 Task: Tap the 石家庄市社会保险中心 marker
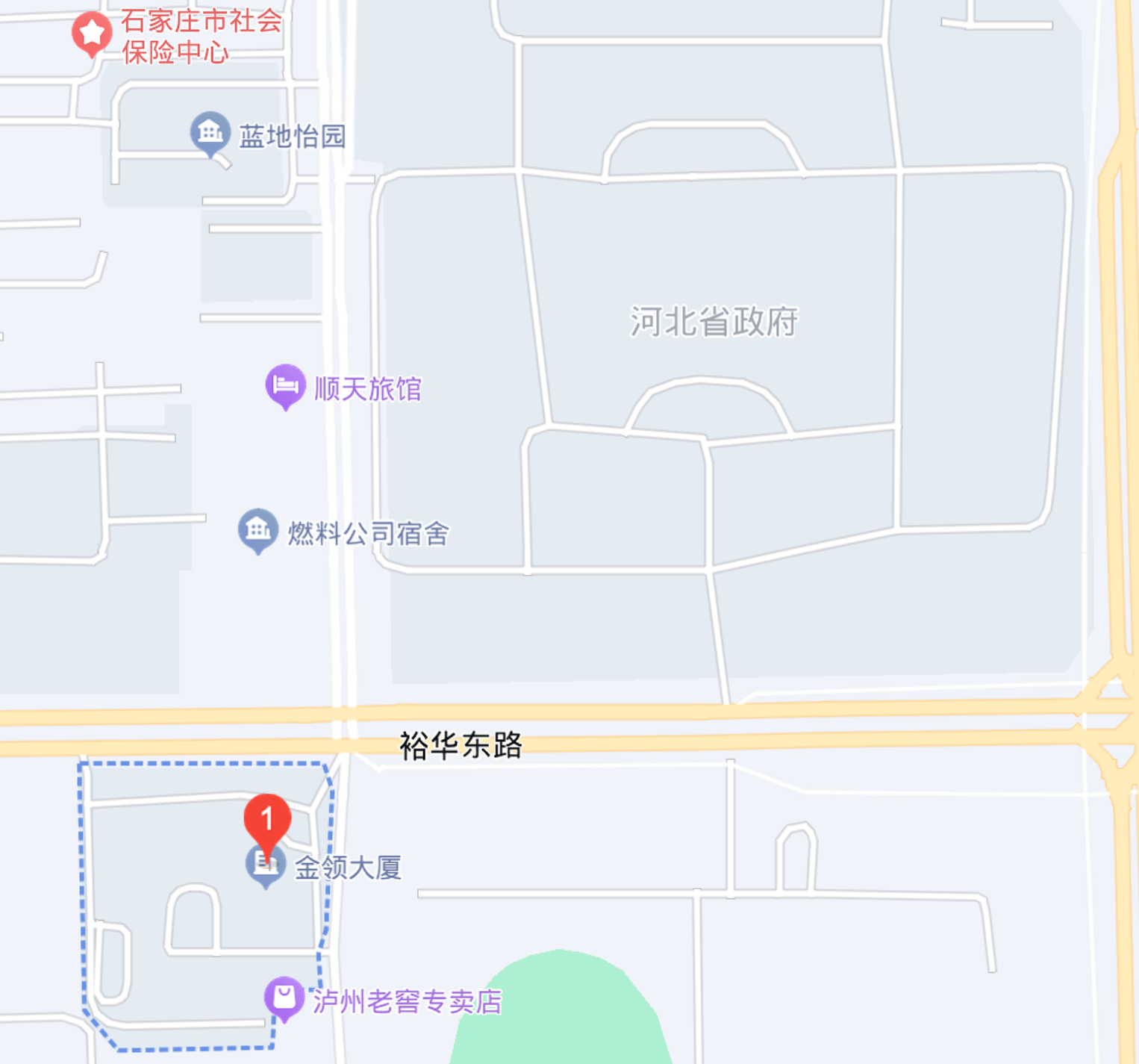point(92,33)
